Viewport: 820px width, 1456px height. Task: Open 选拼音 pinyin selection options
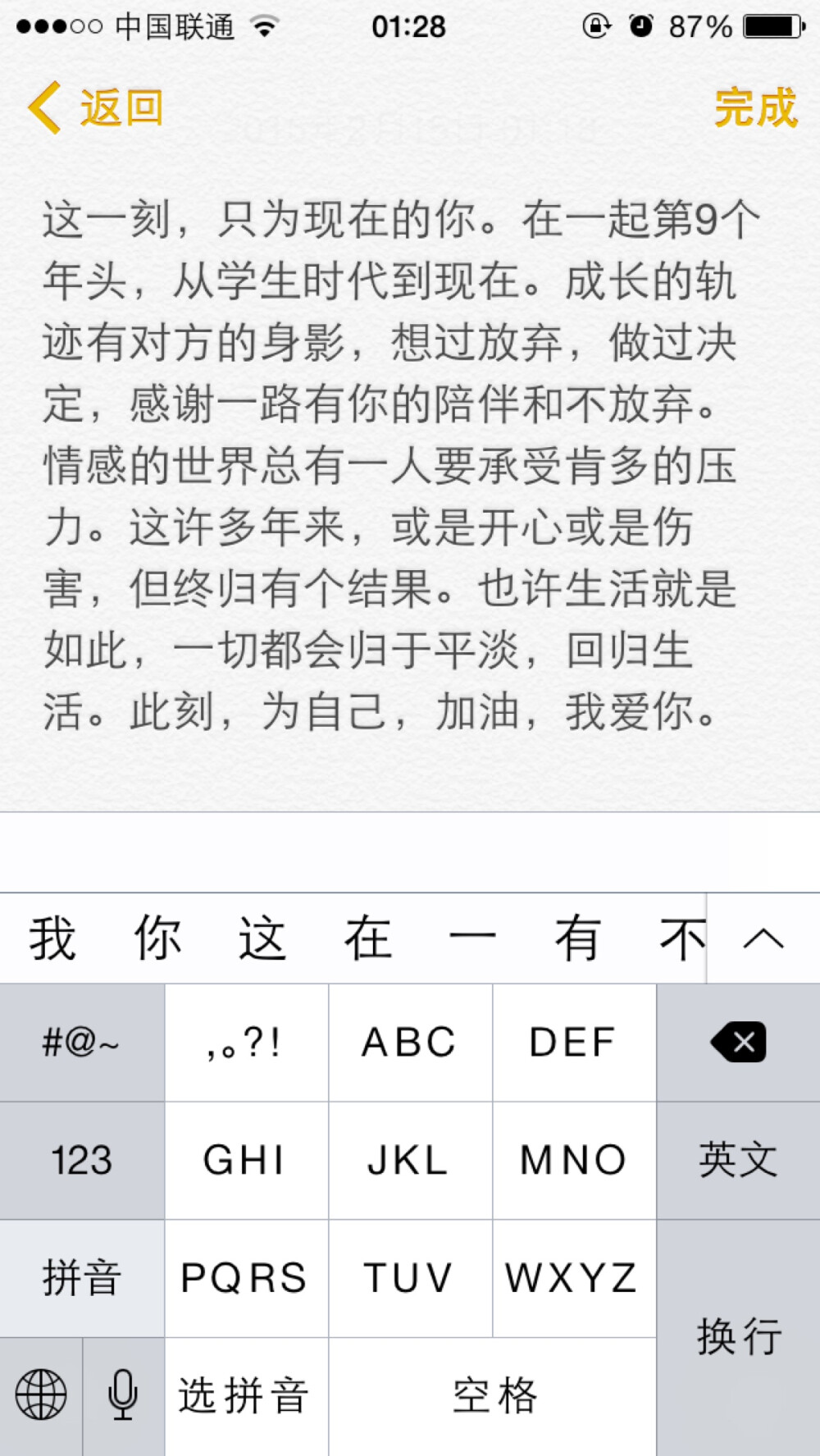[x=244, y=1394]
